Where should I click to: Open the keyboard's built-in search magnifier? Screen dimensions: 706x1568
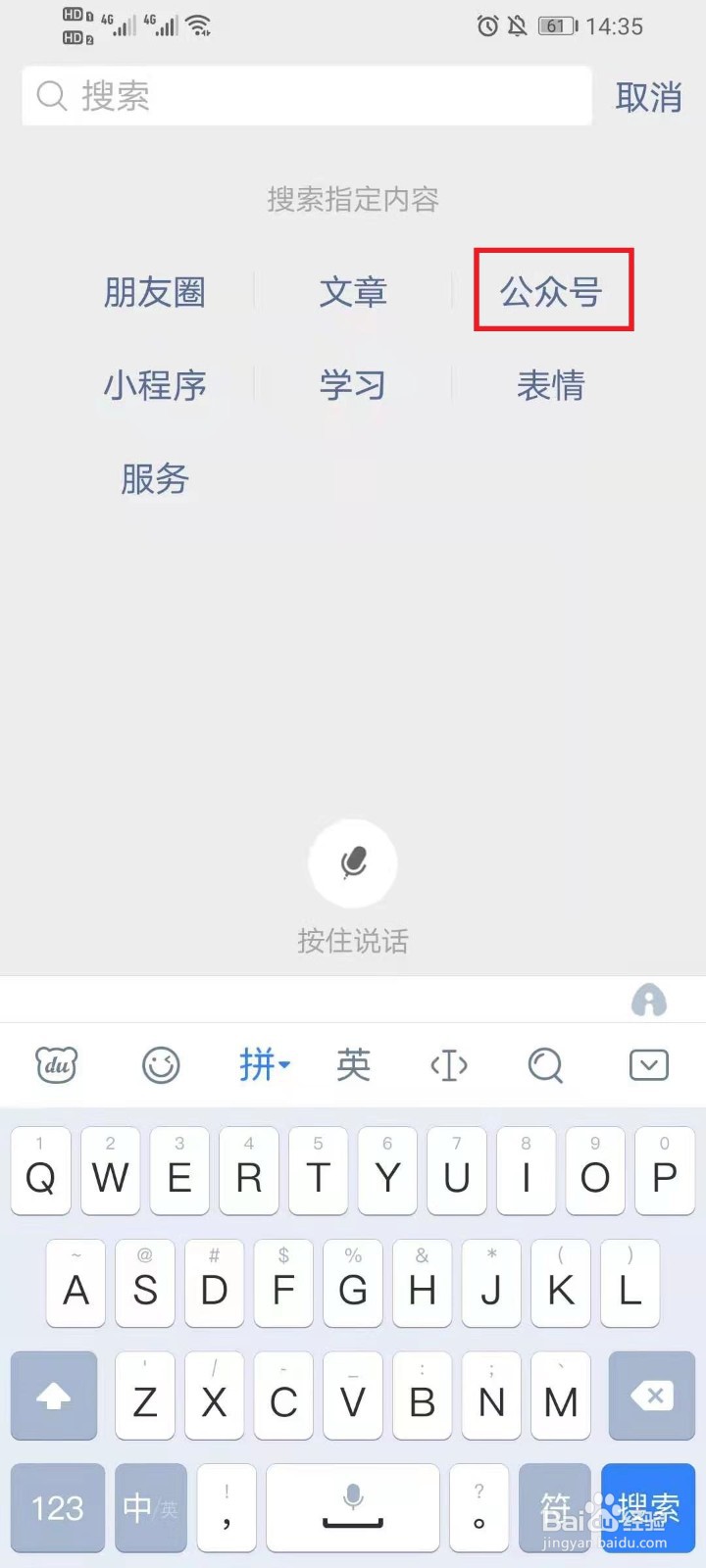pyautogui.click(x=545, y=1065)
